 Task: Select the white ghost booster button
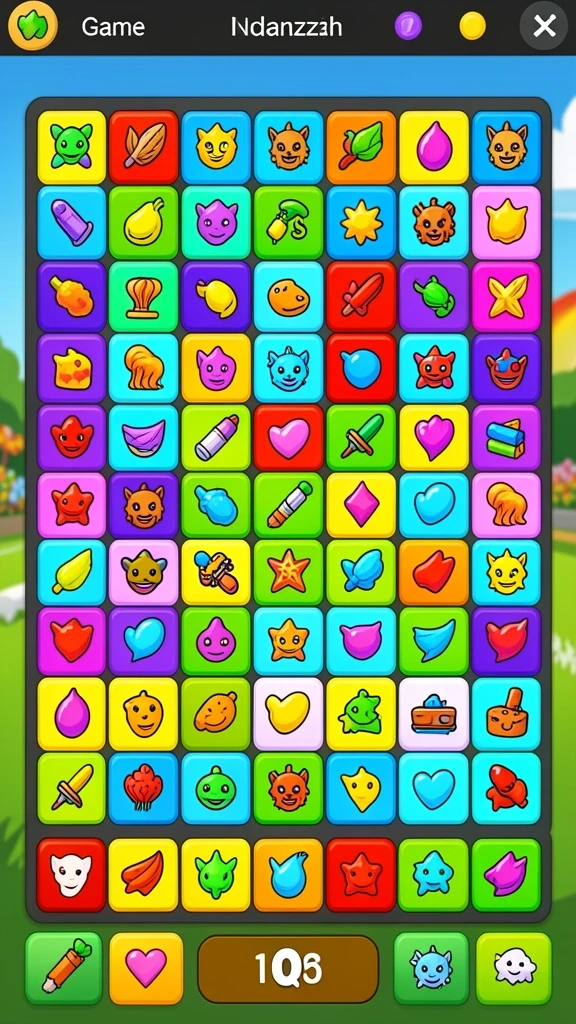point(514,968)
